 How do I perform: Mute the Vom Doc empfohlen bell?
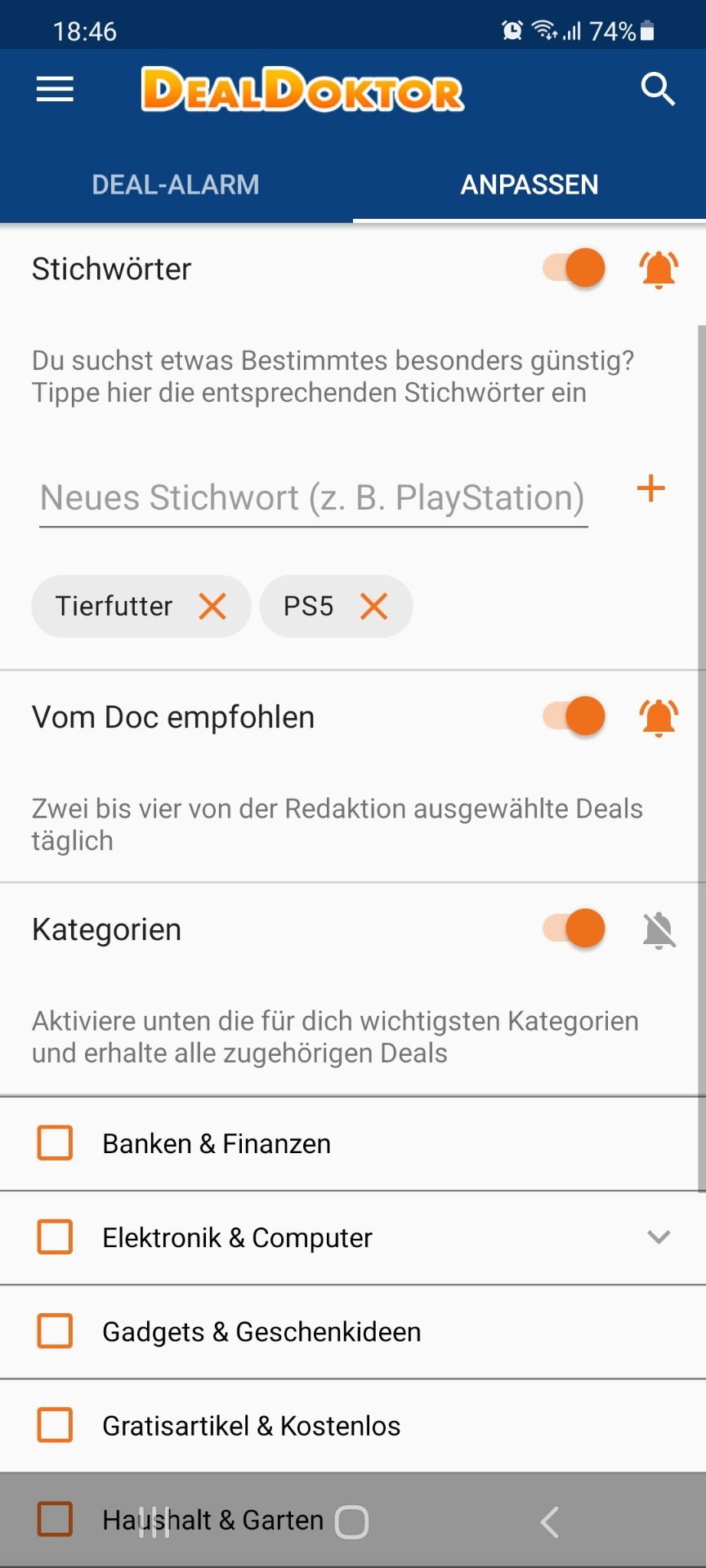point(659,718)
